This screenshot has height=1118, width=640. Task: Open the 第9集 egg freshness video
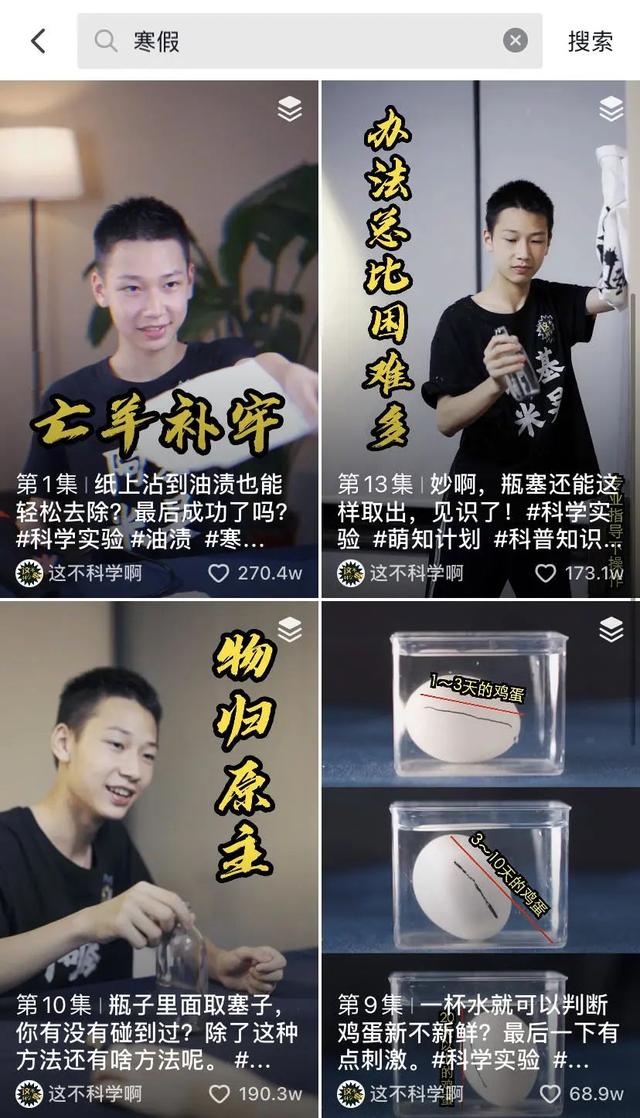480,820
